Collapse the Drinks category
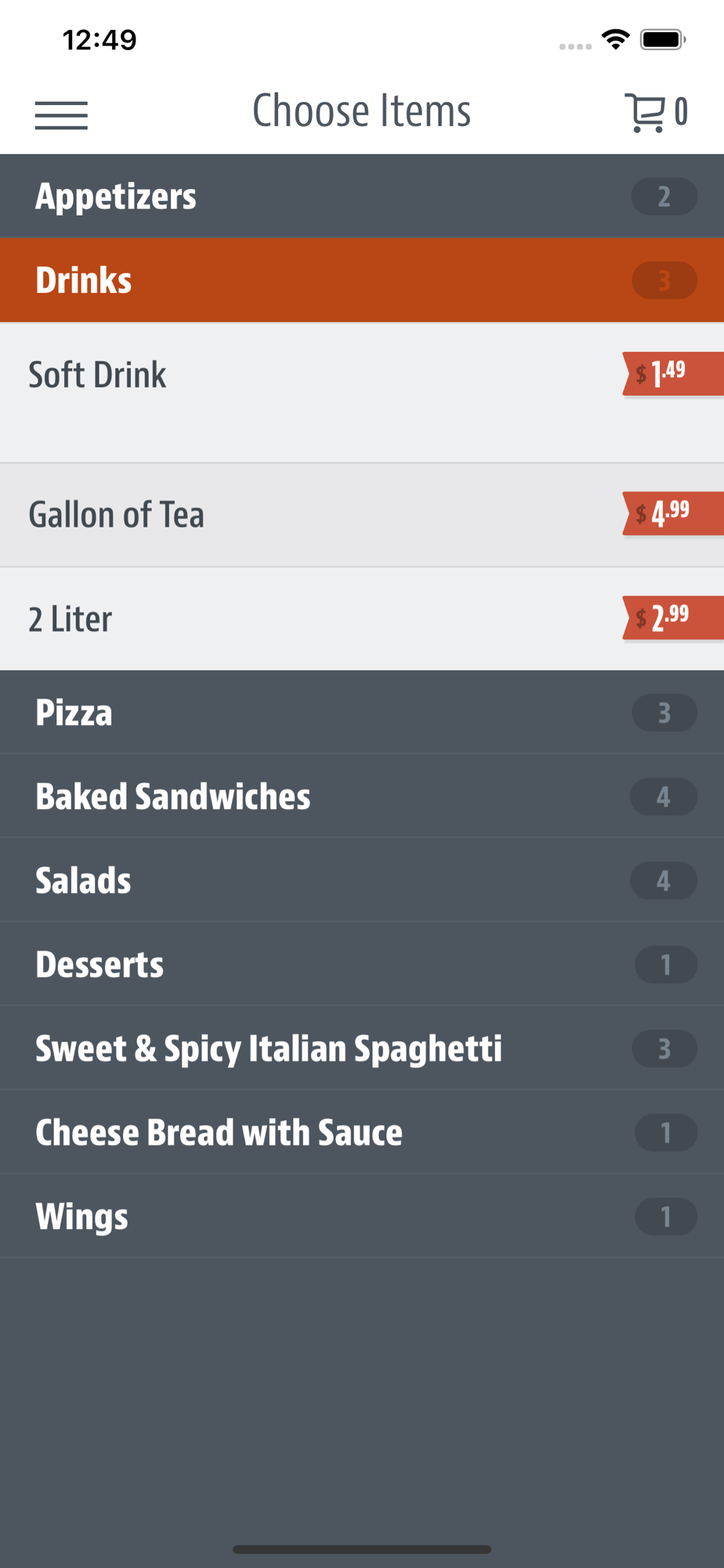The image size is (724, 1568). click(362, 280)
